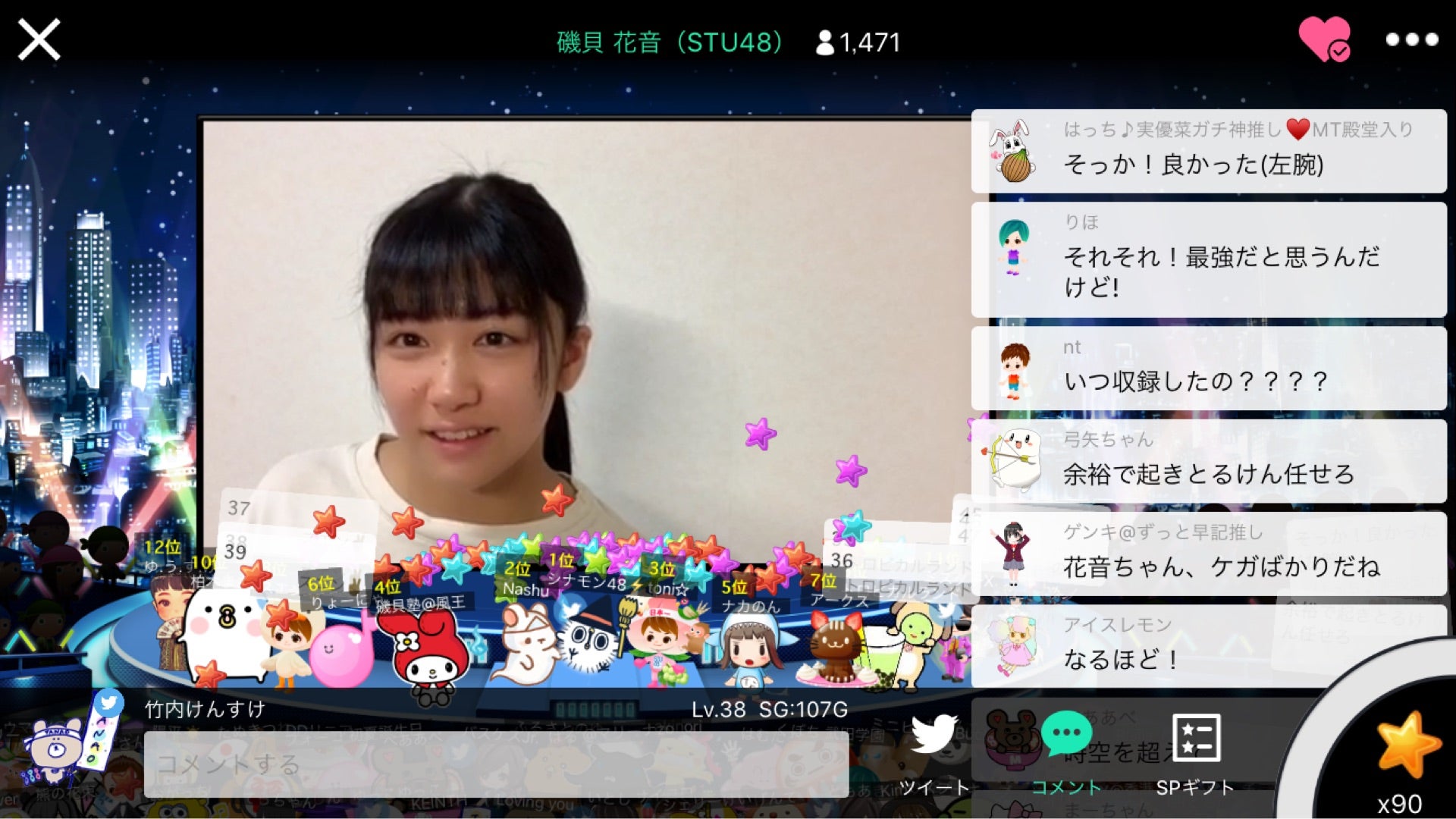Open the three-dot overflow menu
This screenshot has width=1456, height=819.
1411,39
